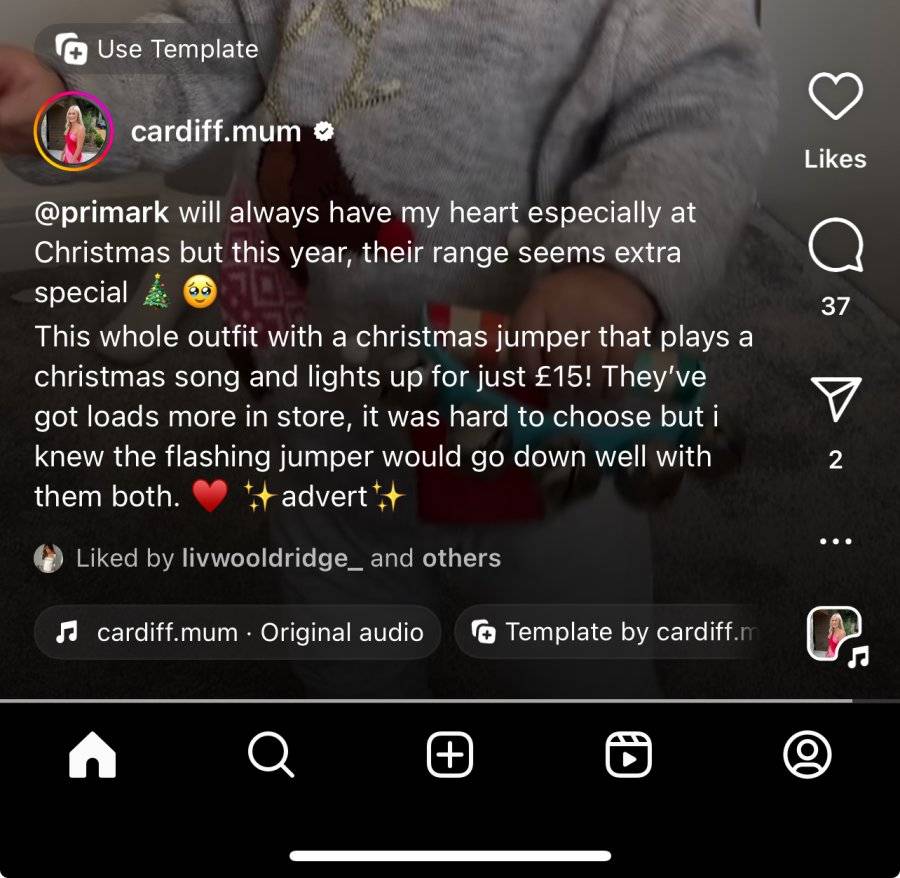This screenshot has width=900, height=878.
Task: Switch to the Reels tab
Action: (629, 755)
